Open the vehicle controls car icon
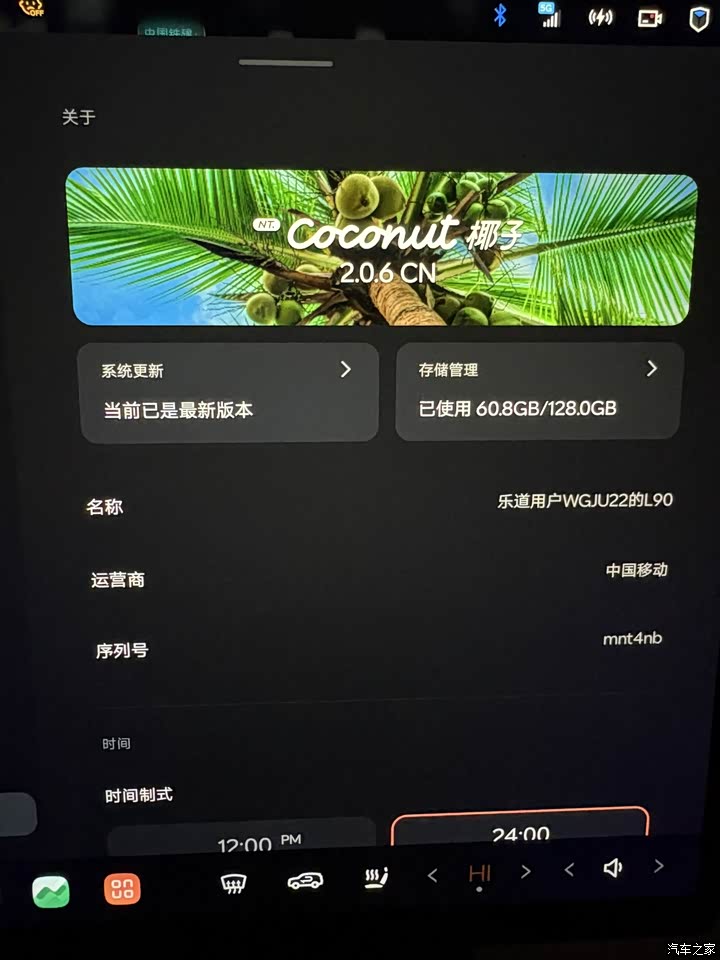The image size is (720, 960). point(305,881)
